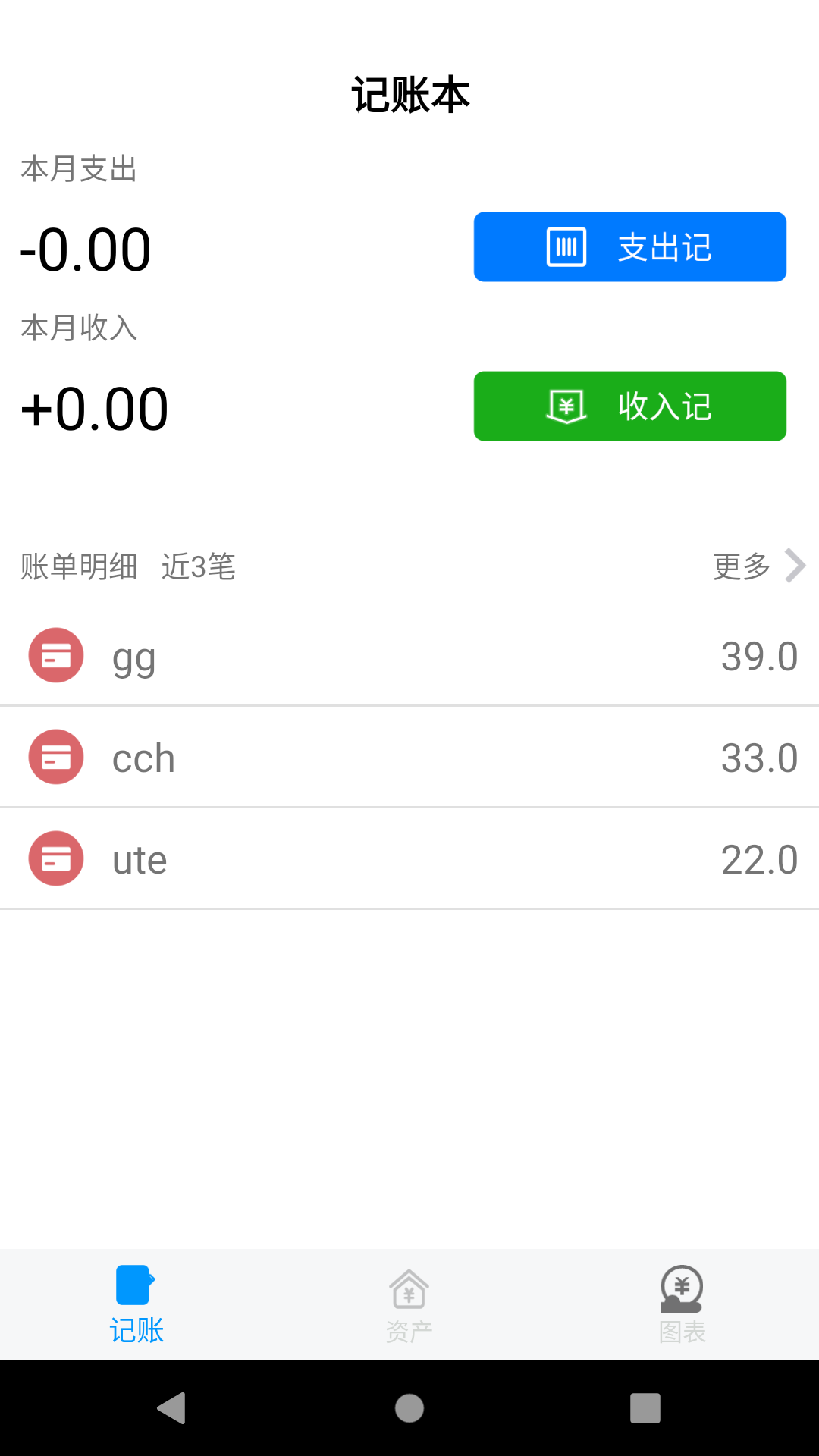Viewport: 819px width, 1456px height.
Task: Go to the 图表 tab
Action: (682, 1304)
